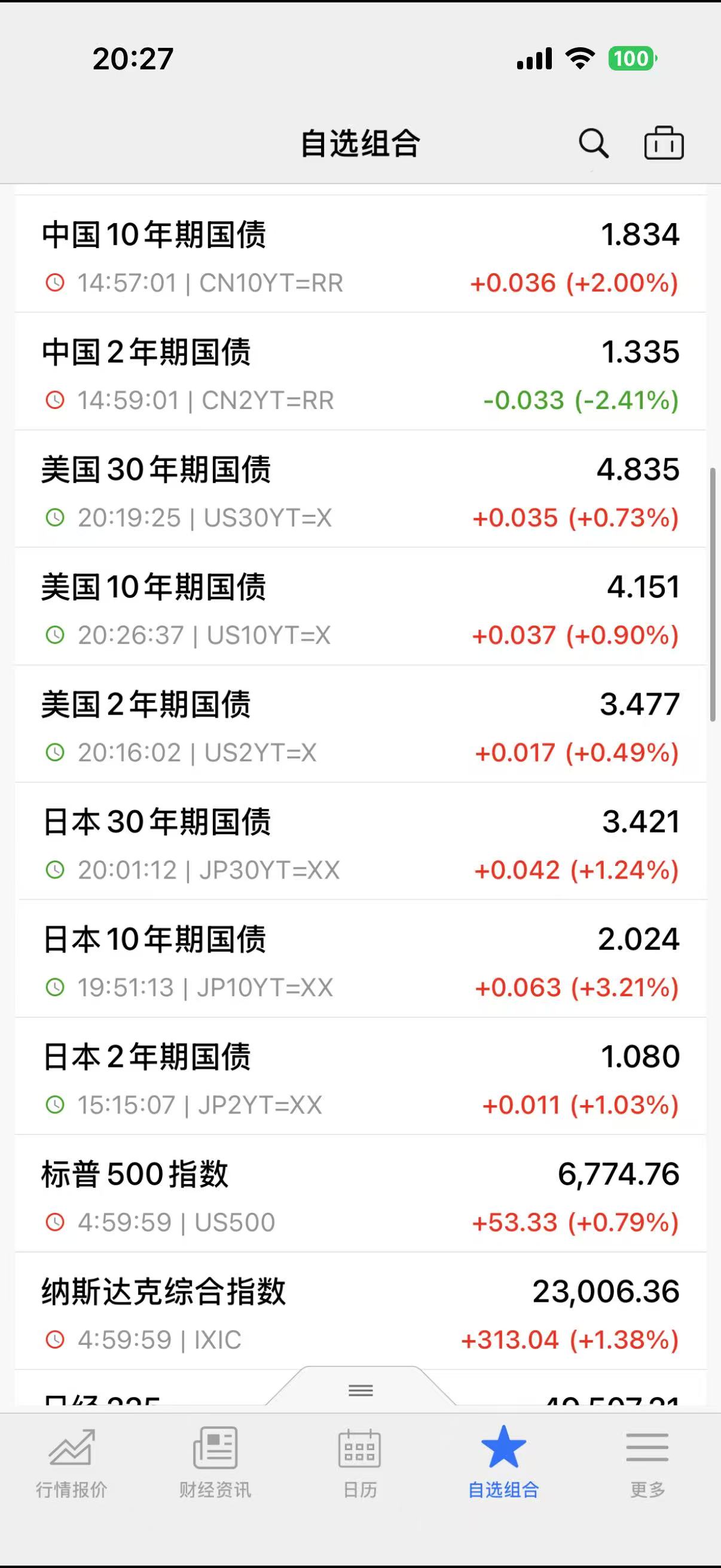Open 中国10年期国债 quote

click(360, 254)
